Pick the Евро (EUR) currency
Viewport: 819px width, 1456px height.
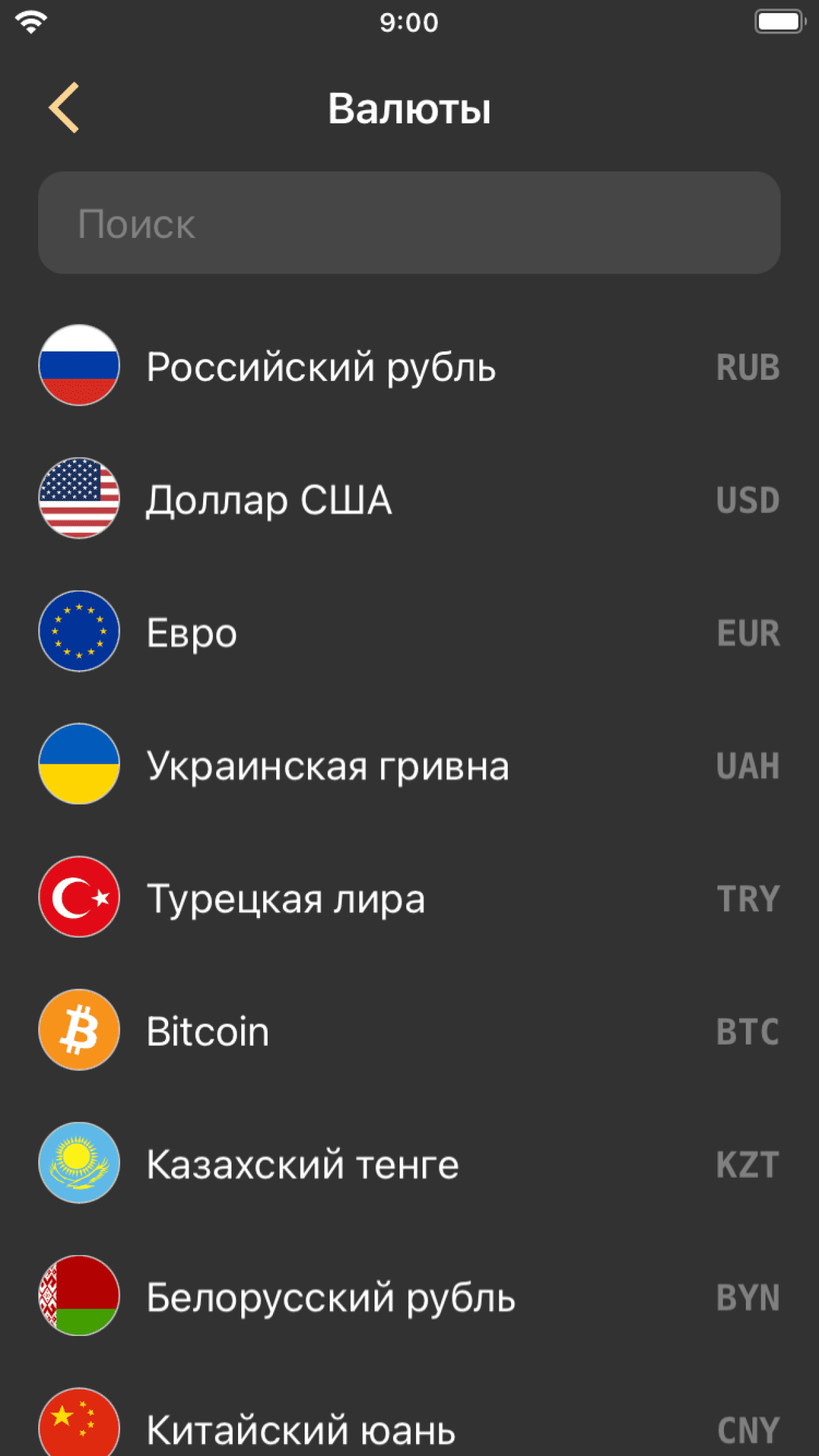point(409,632)
